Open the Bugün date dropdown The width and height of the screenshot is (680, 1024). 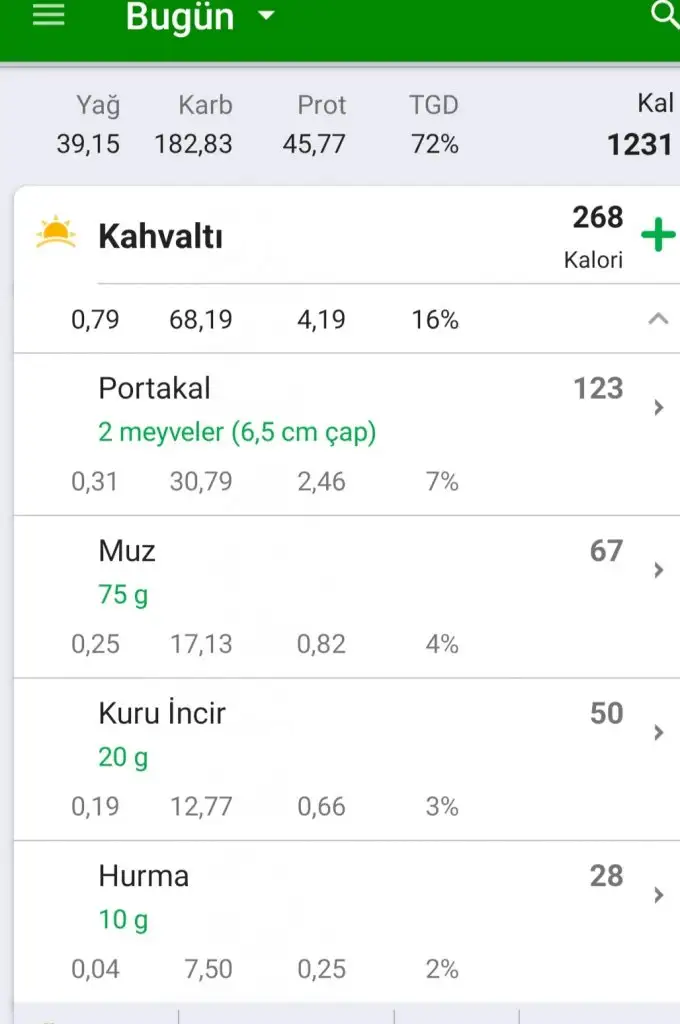pos(199,17)
